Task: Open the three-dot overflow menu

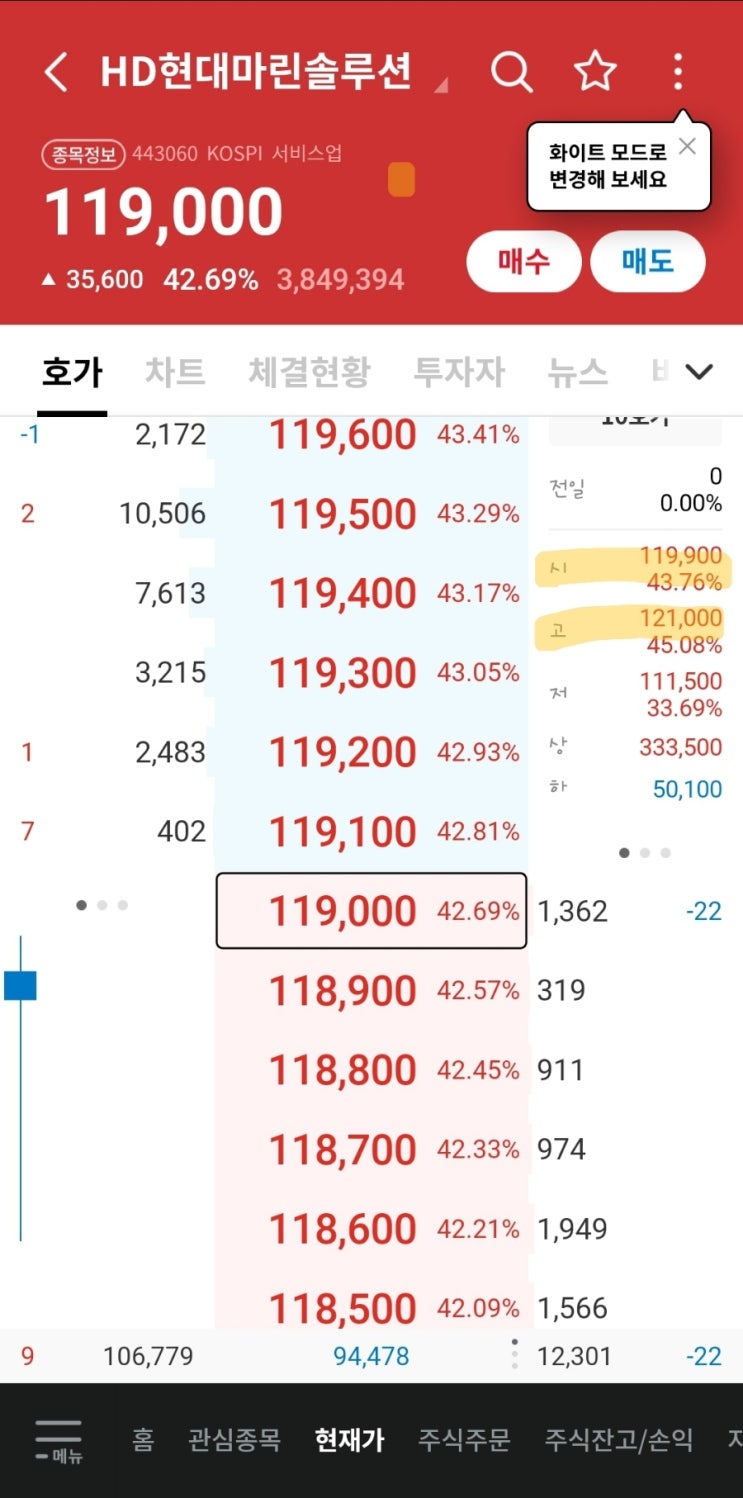Action: [678, 72]
